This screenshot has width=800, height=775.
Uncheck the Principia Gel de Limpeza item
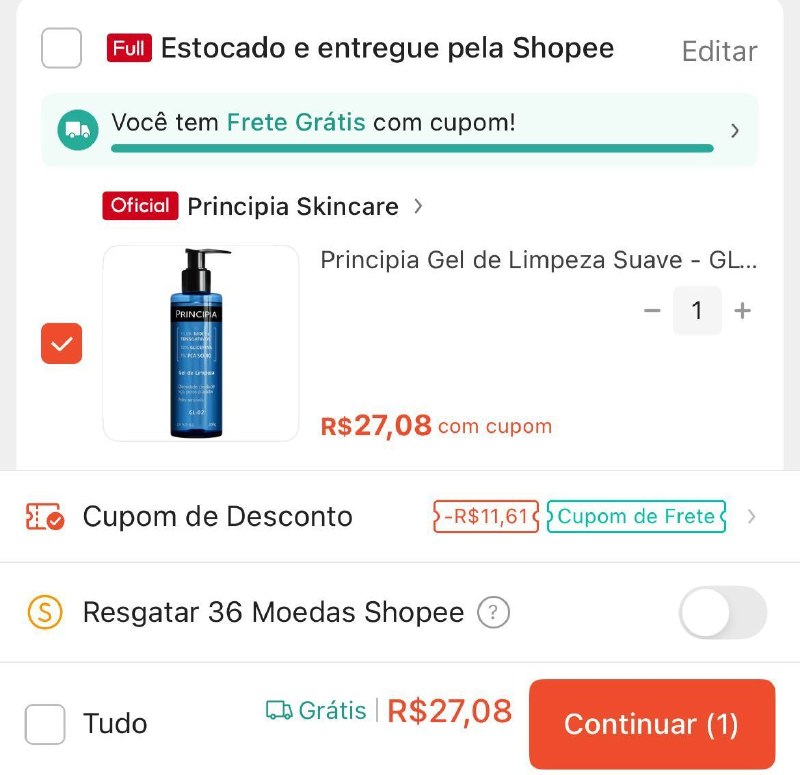61,343
